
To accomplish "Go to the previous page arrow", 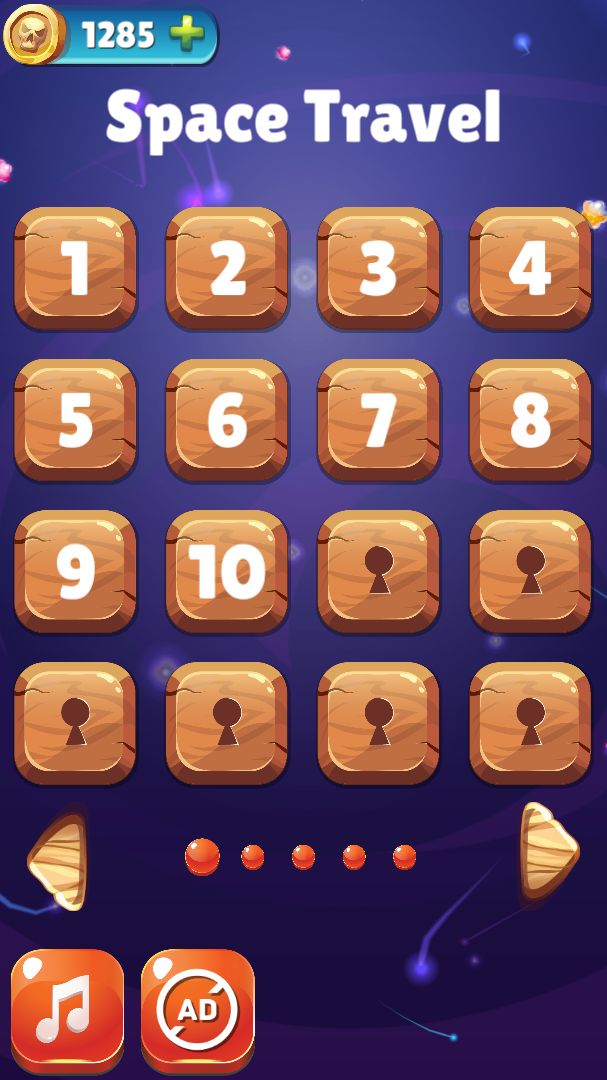I will pos(59,860).
